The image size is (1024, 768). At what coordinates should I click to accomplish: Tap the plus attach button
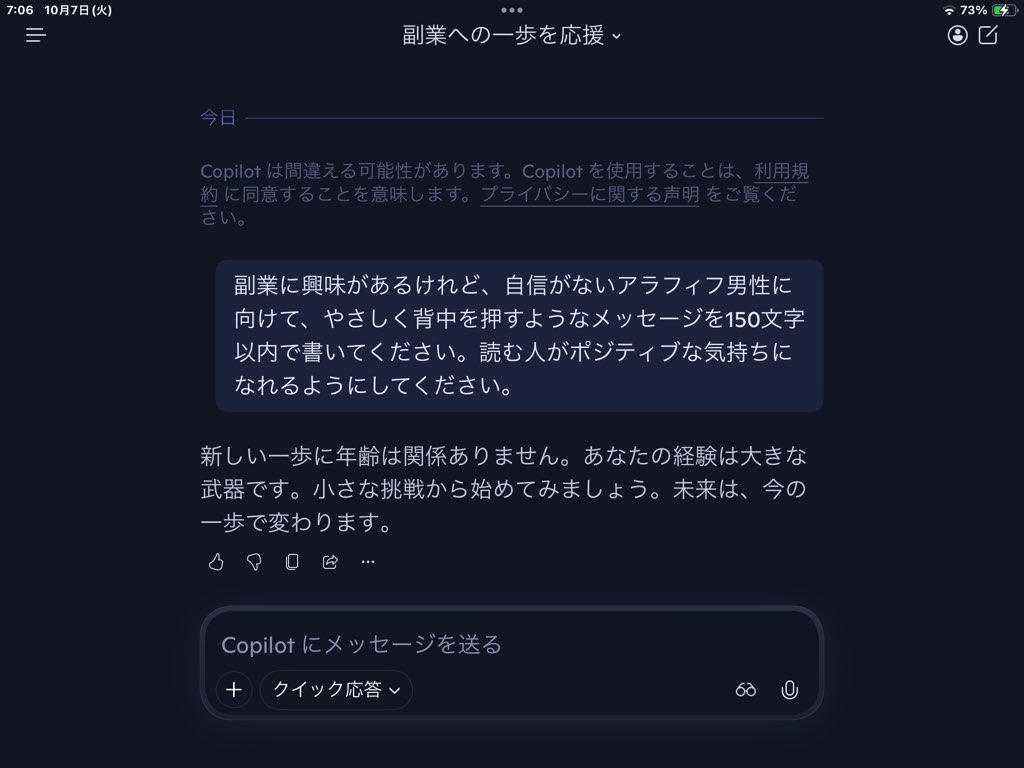234,689
